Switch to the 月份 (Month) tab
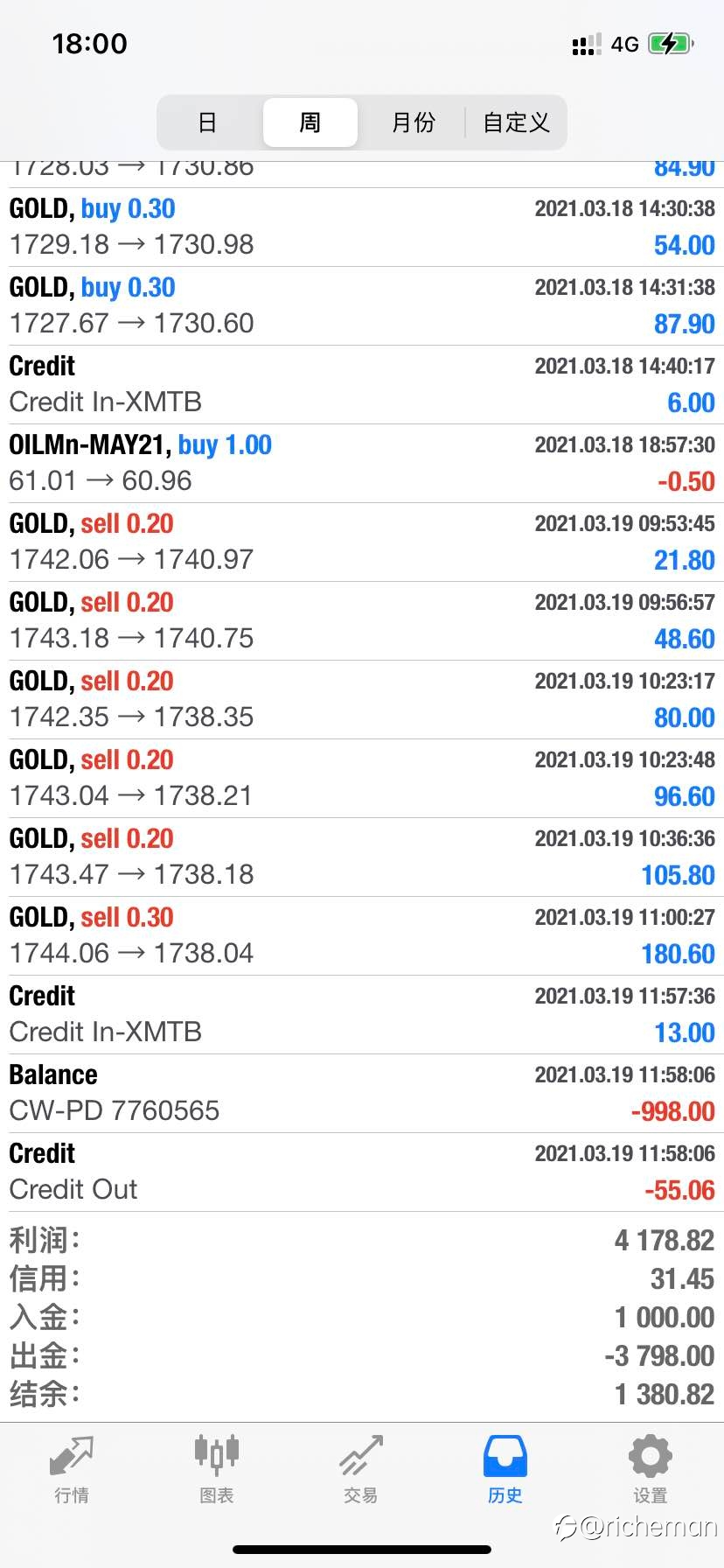The width and height of the screenshot is (724, 1568). click(413, 122)
